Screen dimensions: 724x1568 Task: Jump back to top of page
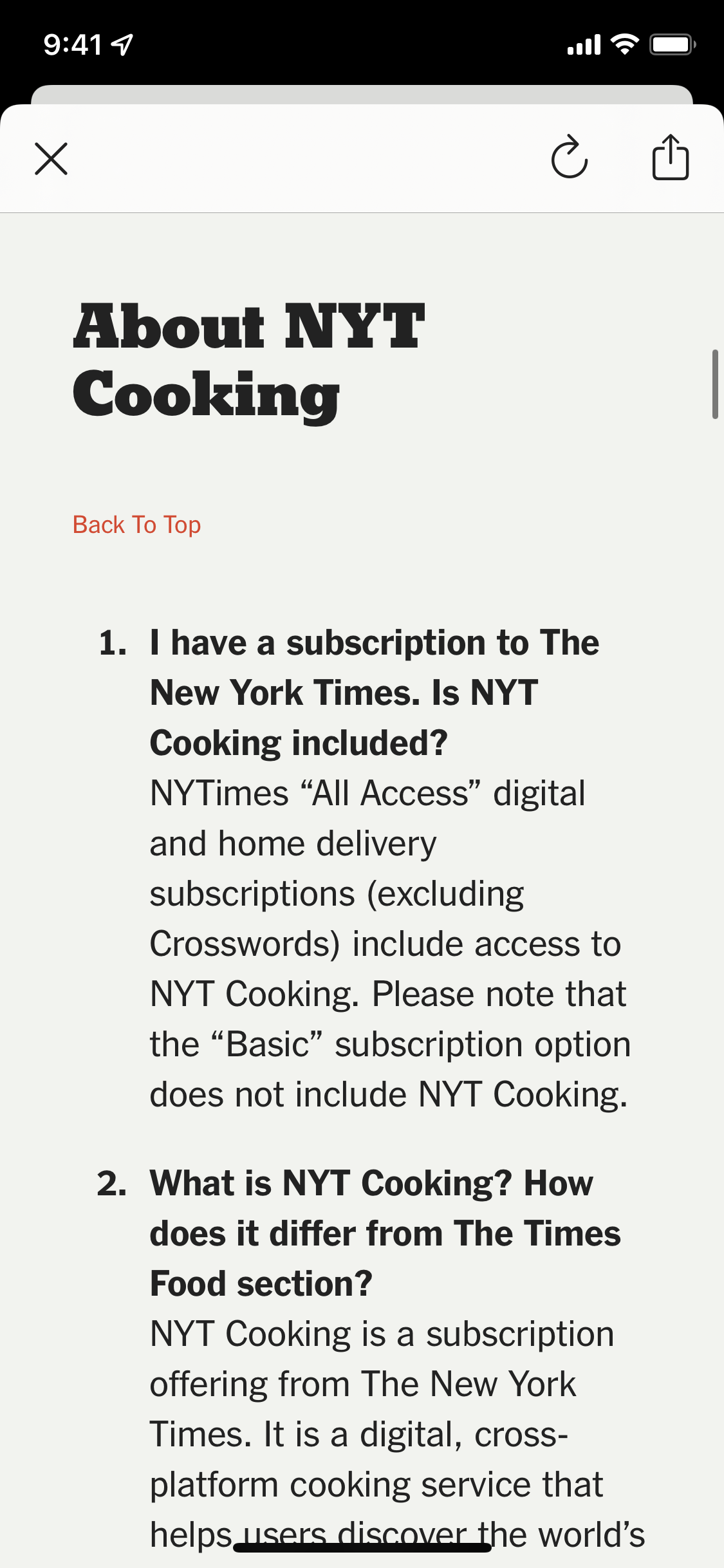(136, 525)
